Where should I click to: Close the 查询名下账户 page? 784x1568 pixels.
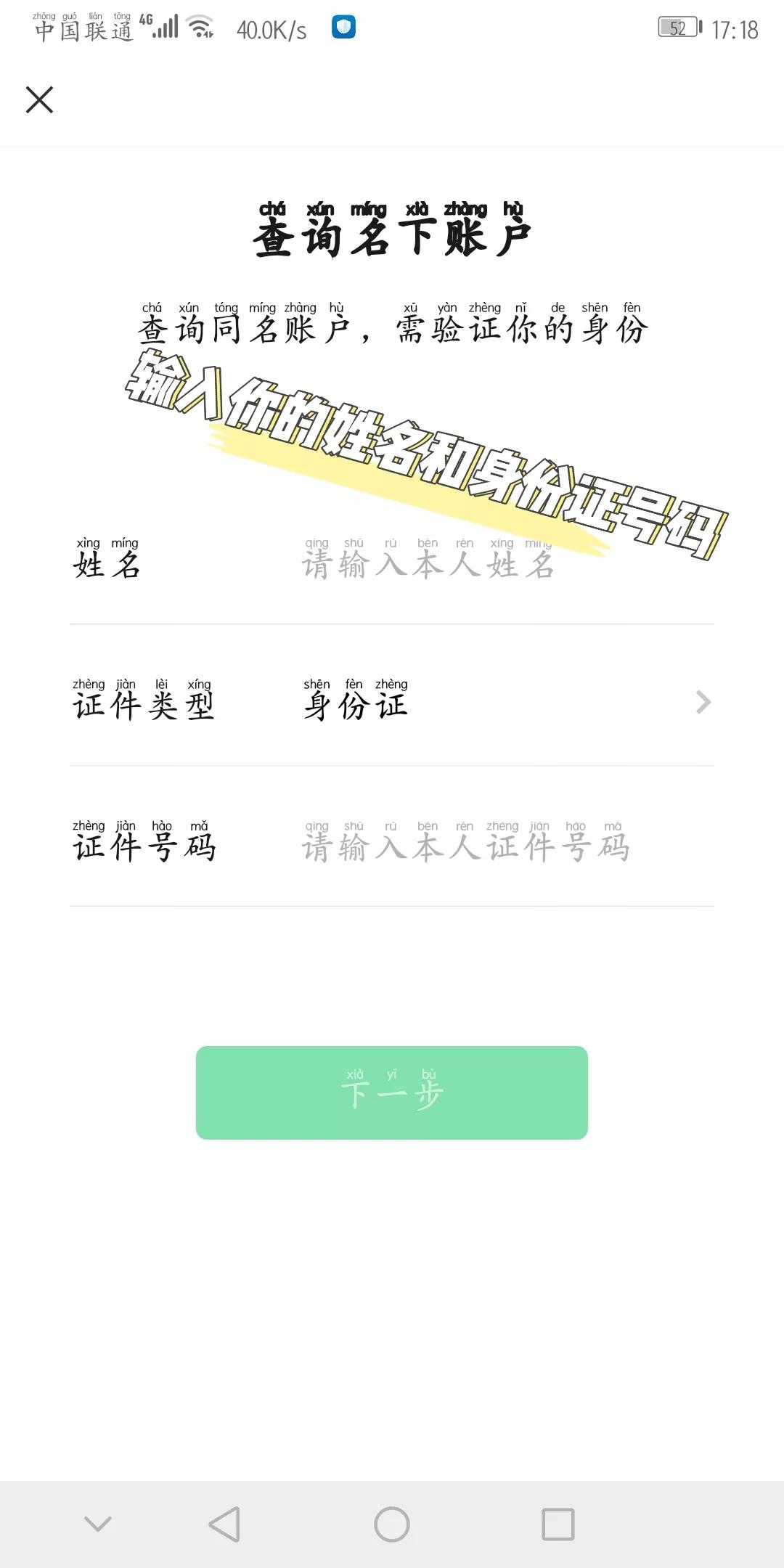(x=40, y=100)
